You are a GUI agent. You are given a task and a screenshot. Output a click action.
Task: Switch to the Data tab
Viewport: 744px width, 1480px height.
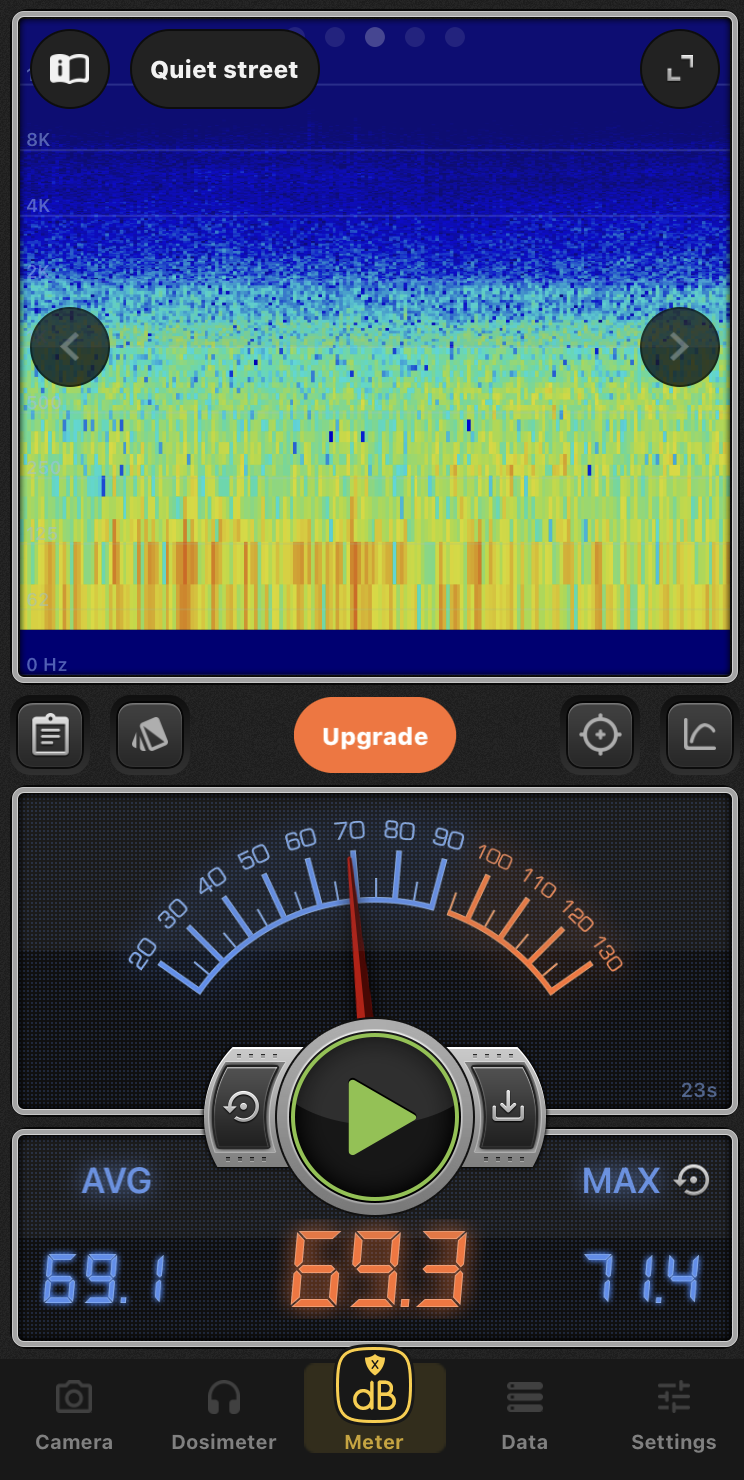tap(524, 1415)
